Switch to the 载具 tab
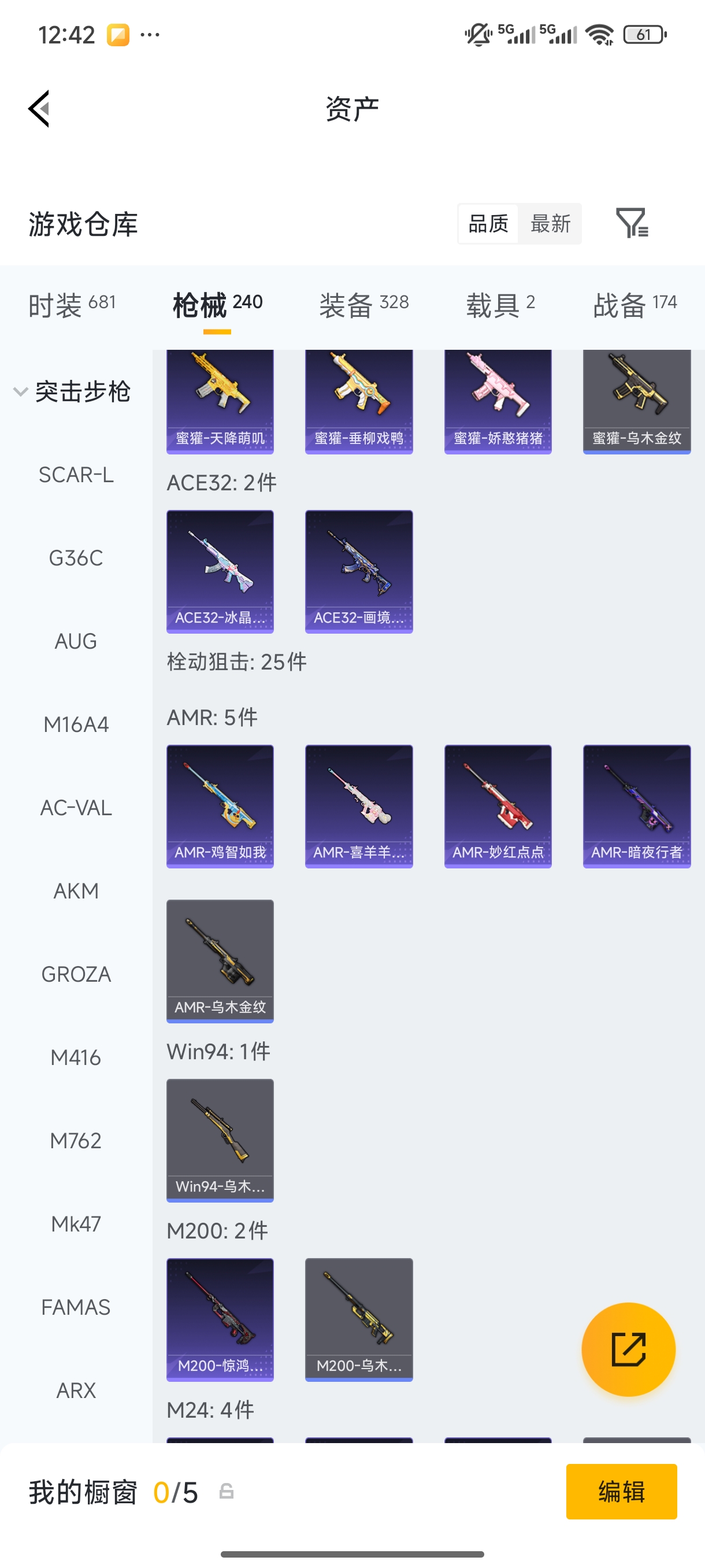The image size is (705, 1568). 500,304
